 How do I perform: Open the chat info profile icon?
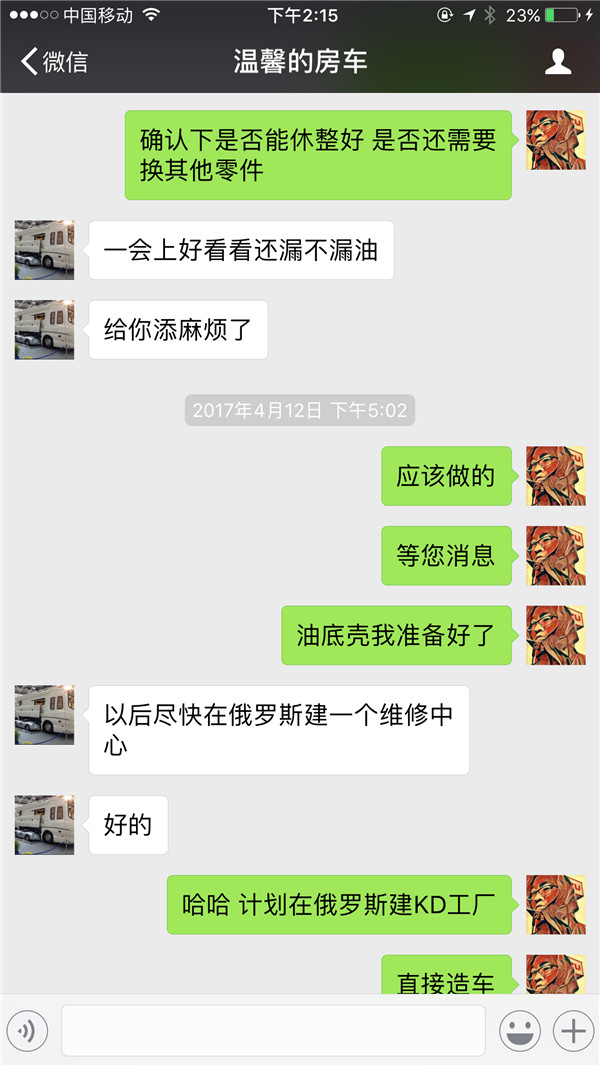click(x=558, y=62)
